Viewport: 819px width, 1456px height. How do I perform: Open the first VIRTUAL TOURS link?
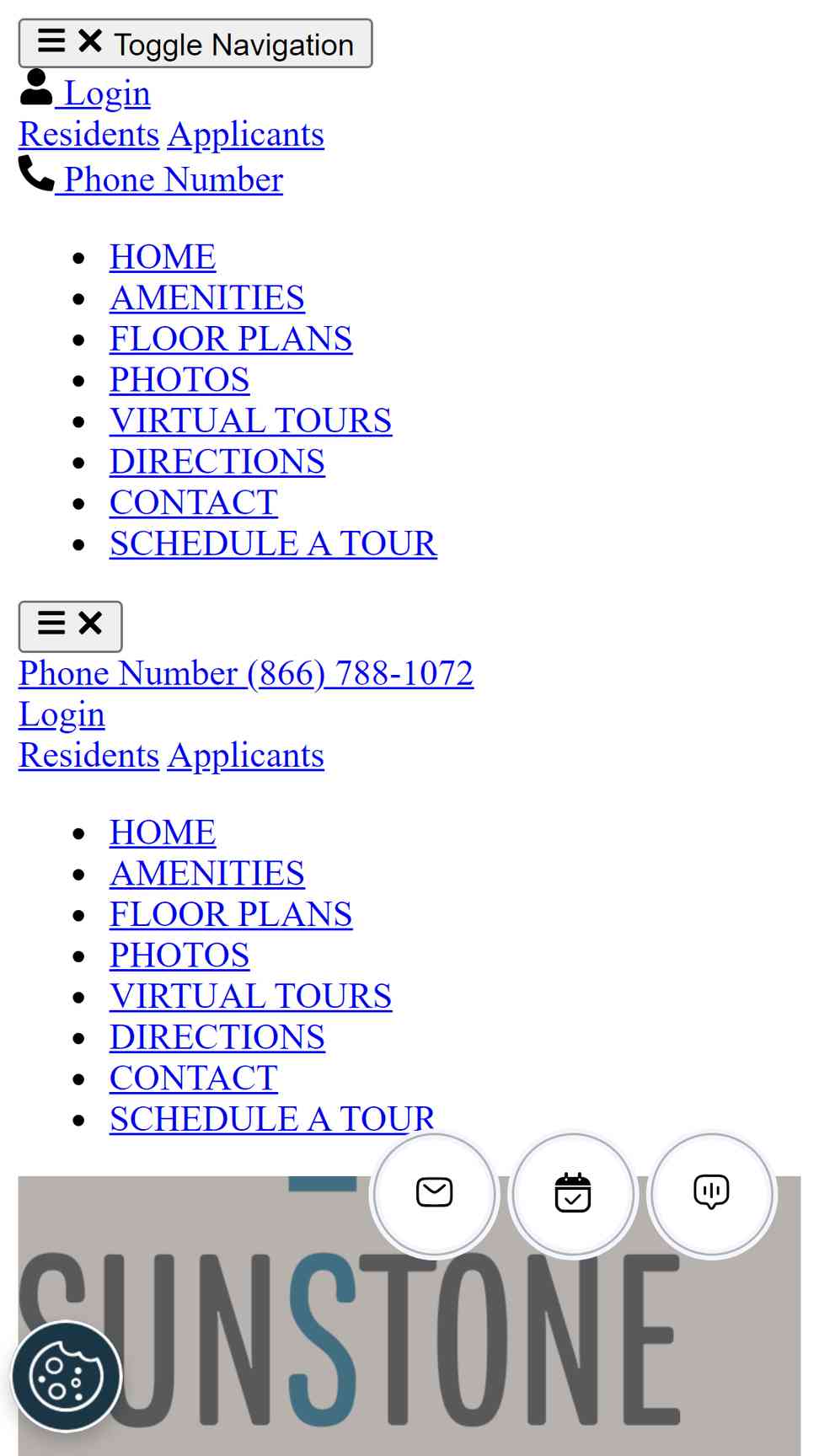point(251,420)
